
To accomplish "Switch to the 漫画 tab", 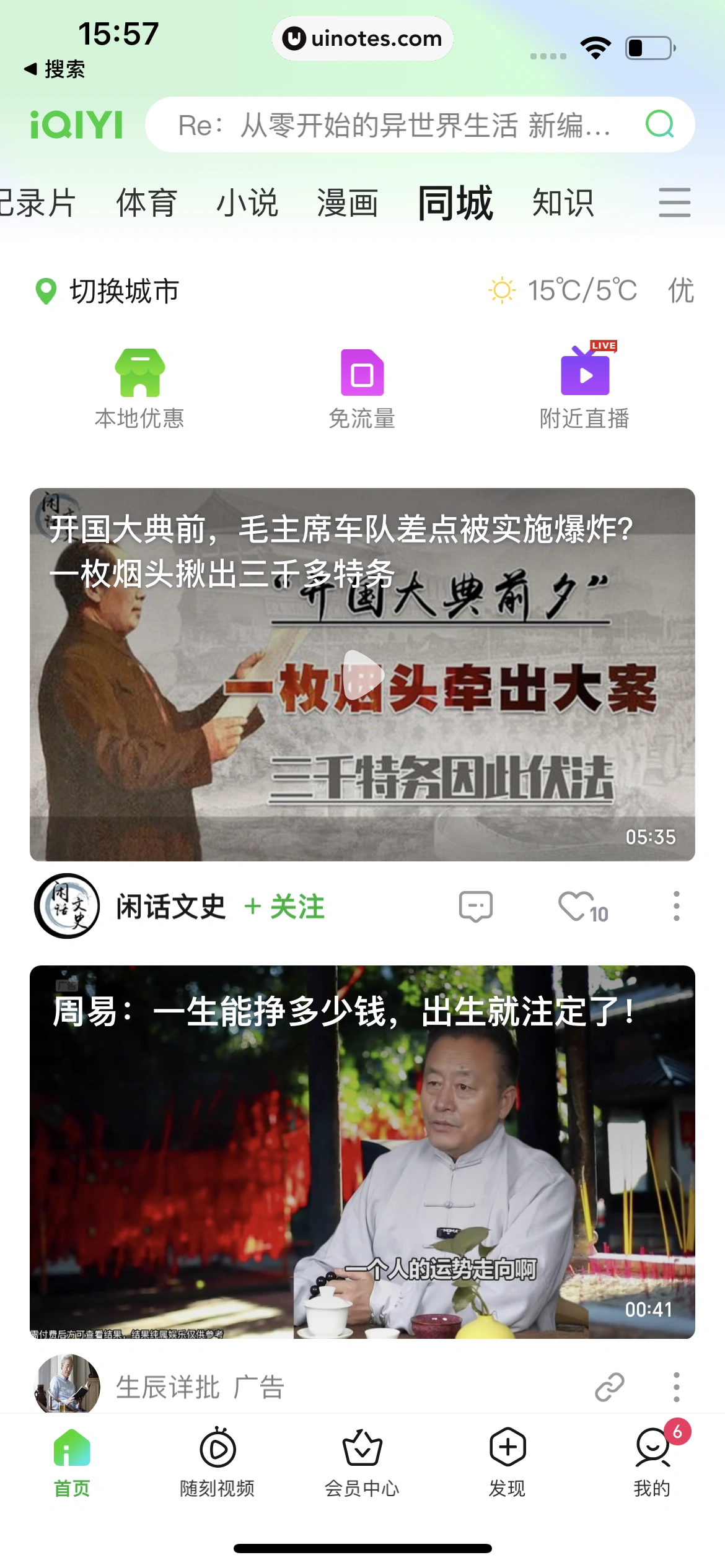I will tap(348, 202).
